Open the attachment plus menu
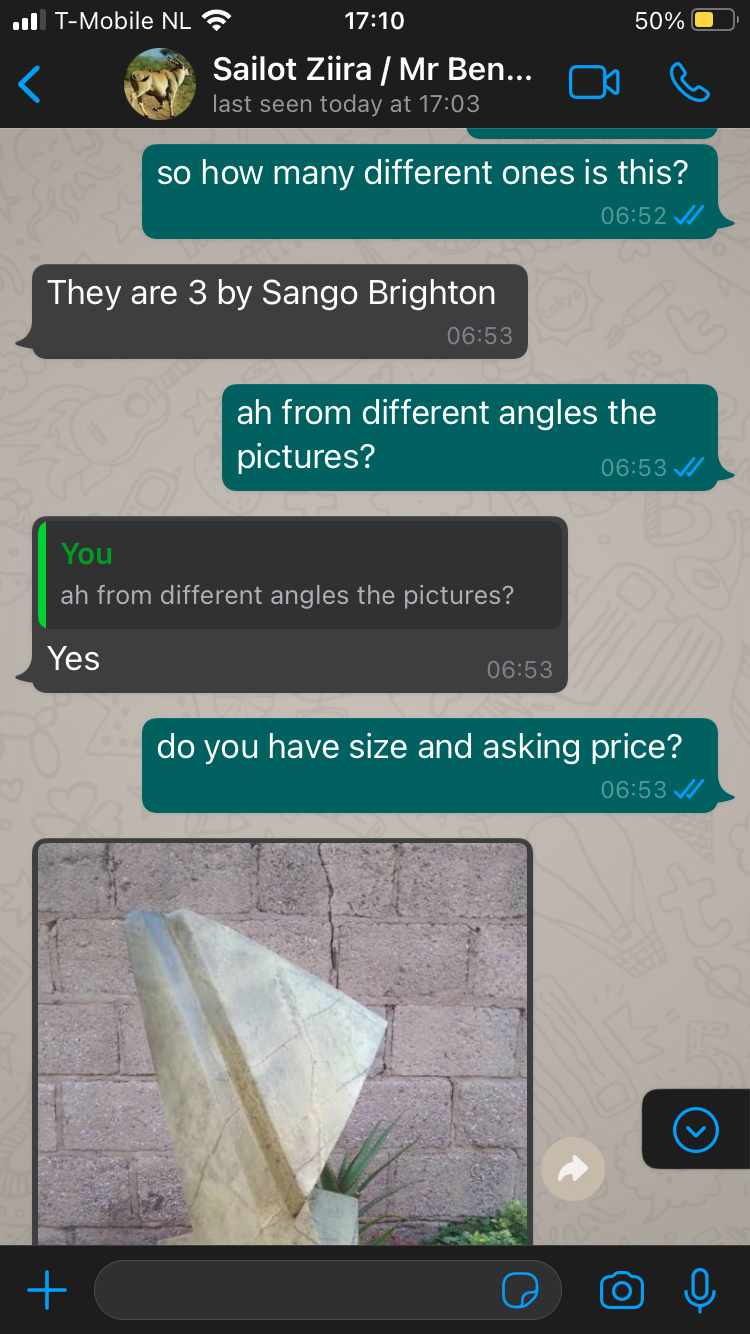 point(47,1291)
